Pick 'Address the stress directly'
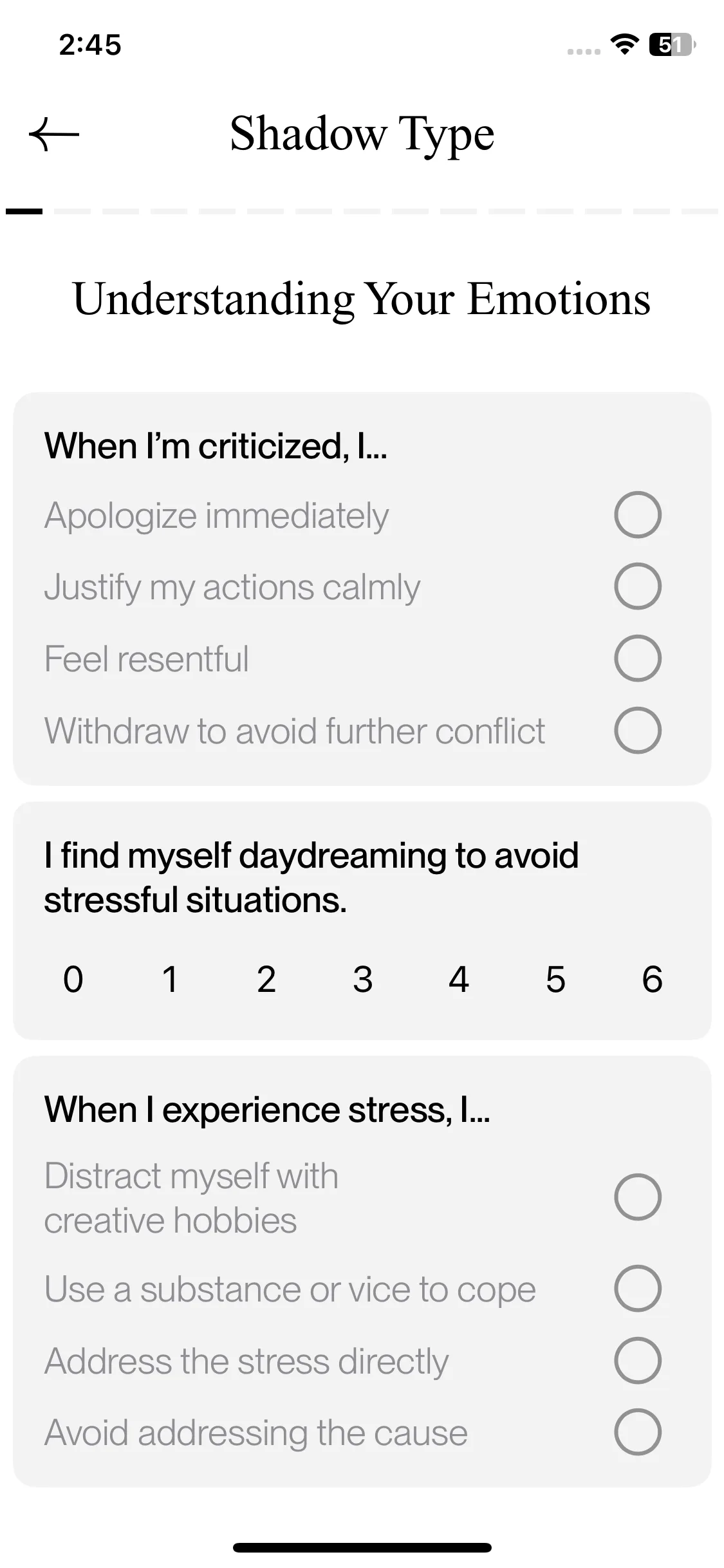Viewport: 724px width, 1568px height. tap(637, 1361)
